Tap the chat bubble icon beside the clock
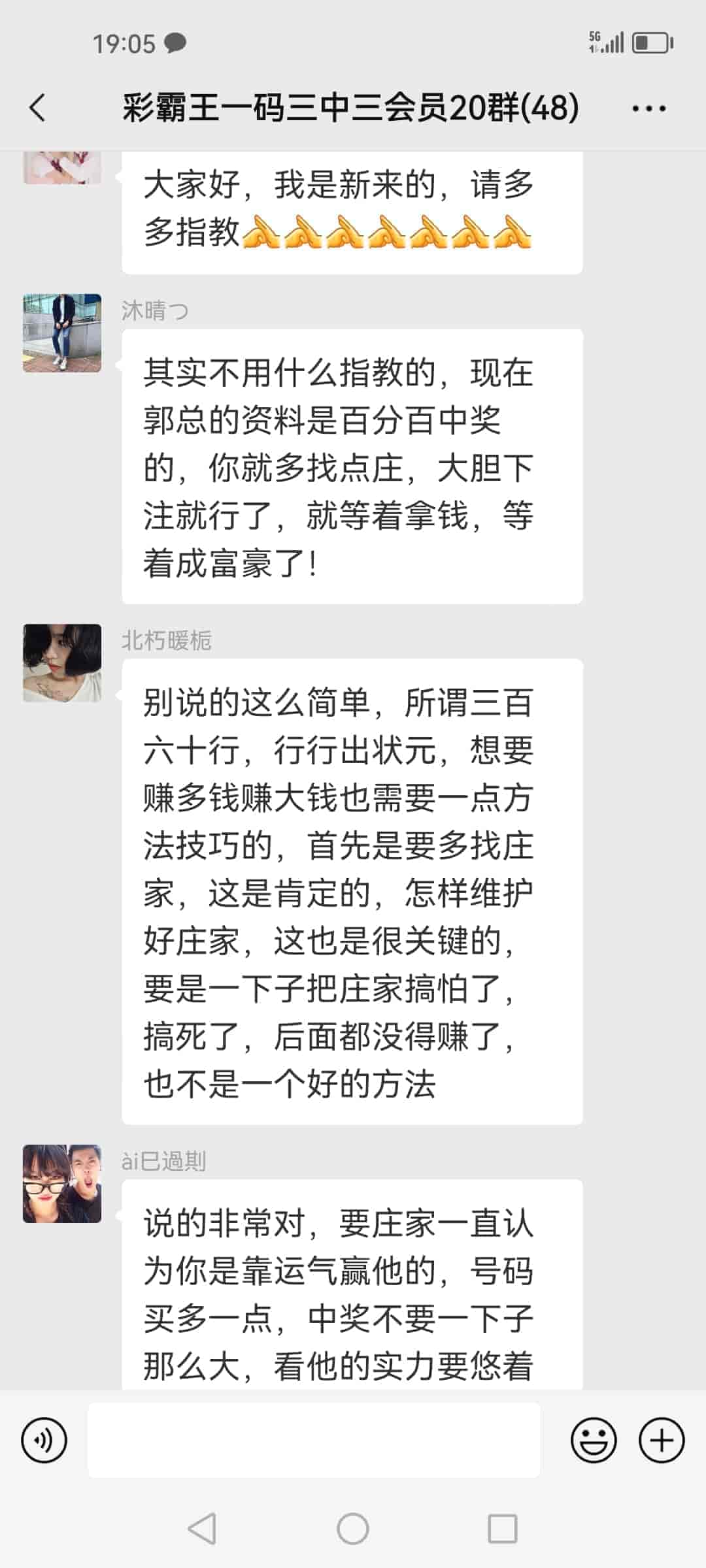This screenshot has height=1568, width=706. coord(175,42)
